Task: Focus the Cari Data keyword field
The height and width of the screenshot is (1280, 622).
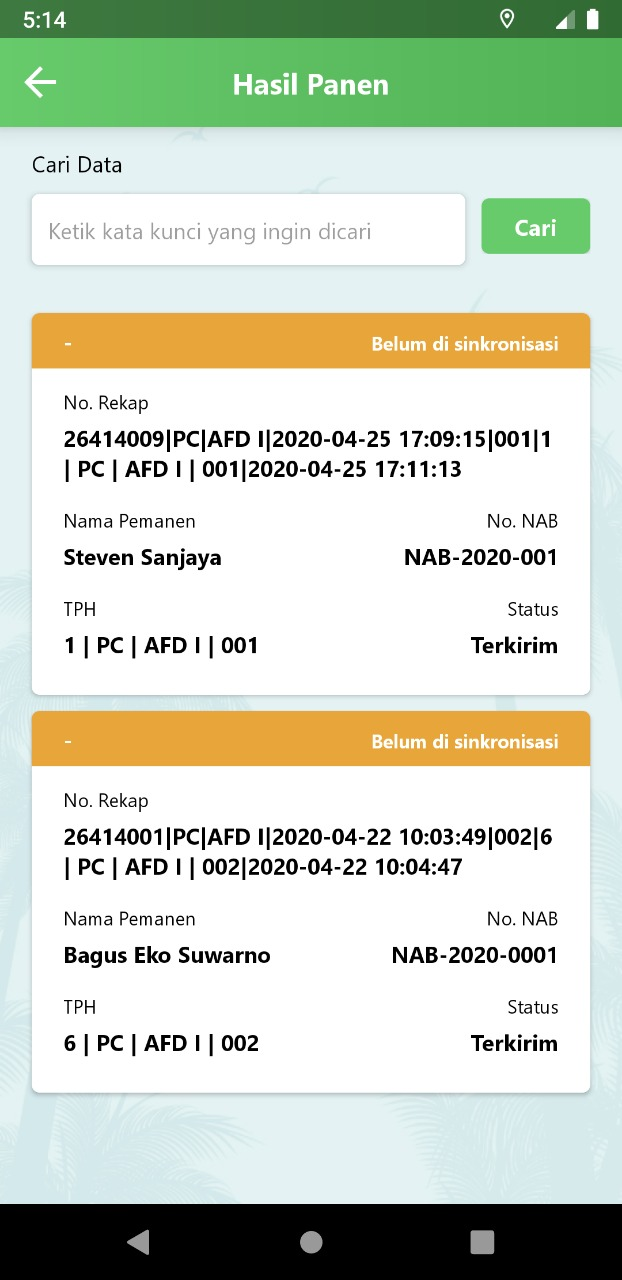Action: click(x=248, y=230)
